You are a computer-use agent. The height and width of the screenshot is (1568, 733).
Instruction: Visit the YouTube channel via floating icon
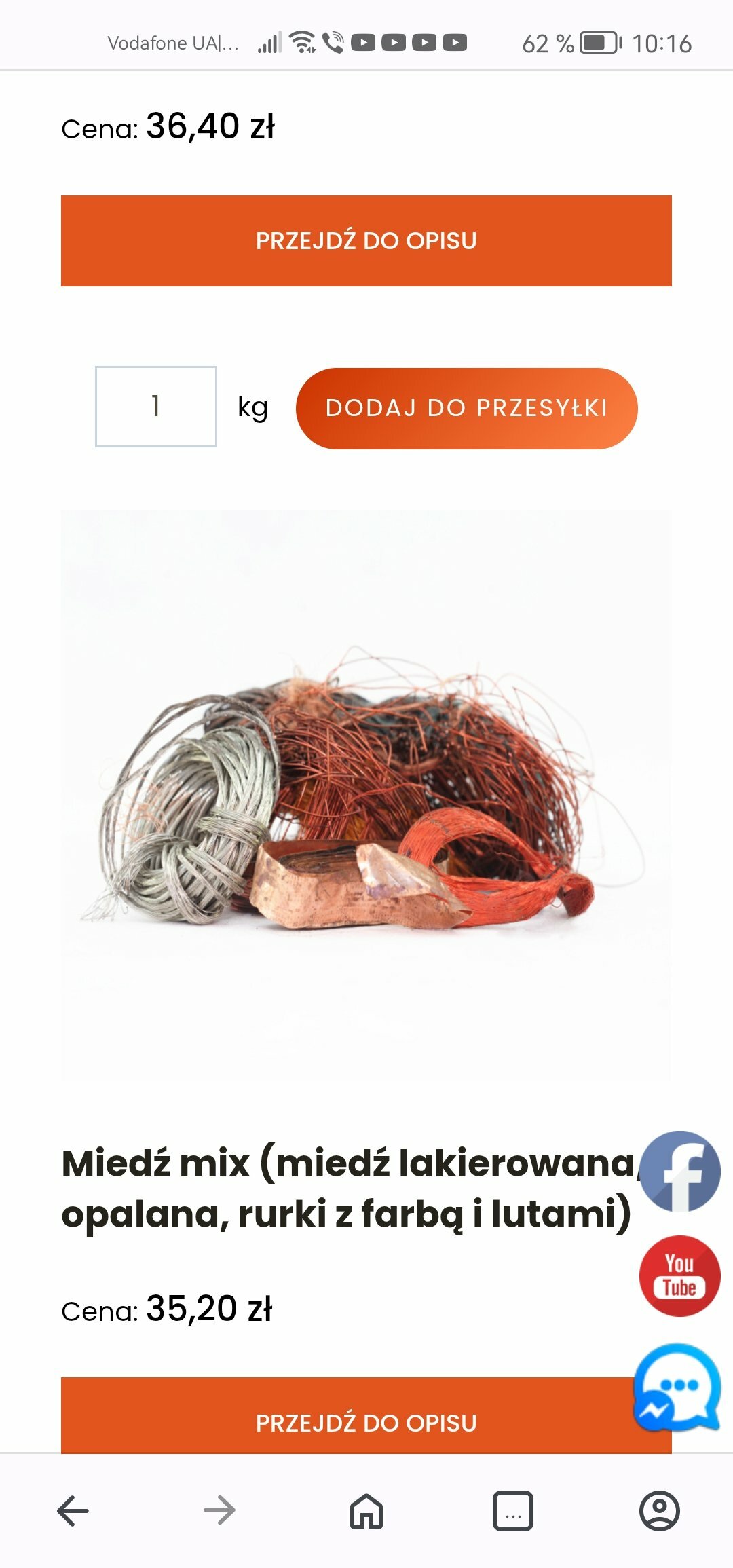680,1276
